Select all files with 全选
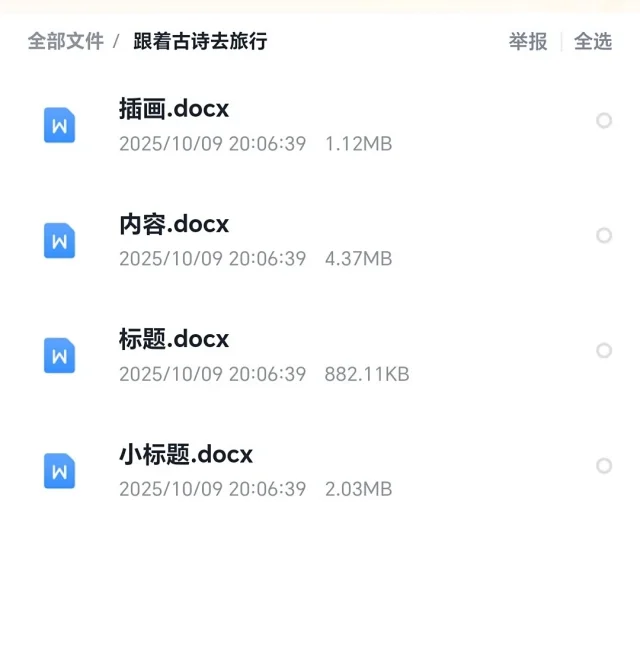640x671 pixels. pos(592,42)
